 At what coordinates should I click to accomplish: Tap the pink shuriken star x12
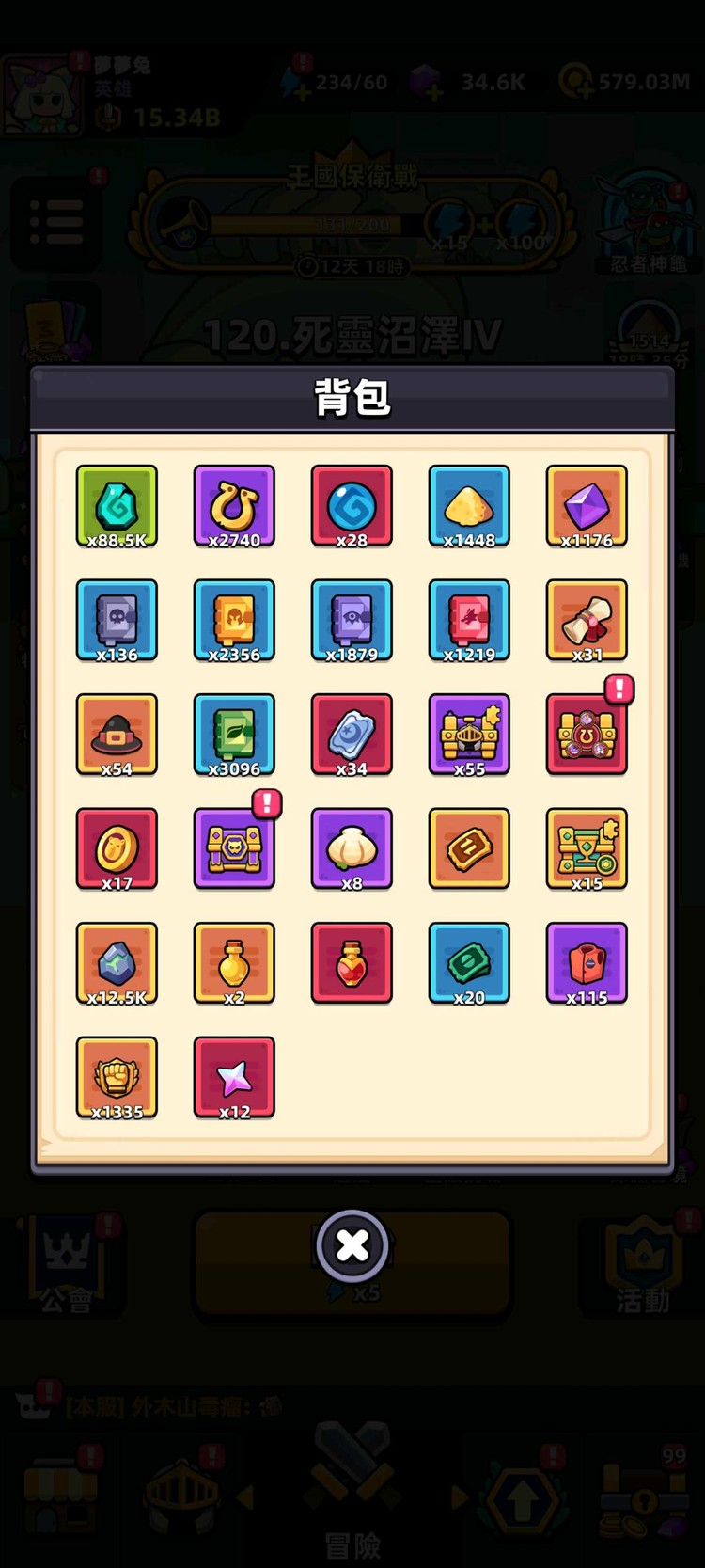(x=234, y=1078)
